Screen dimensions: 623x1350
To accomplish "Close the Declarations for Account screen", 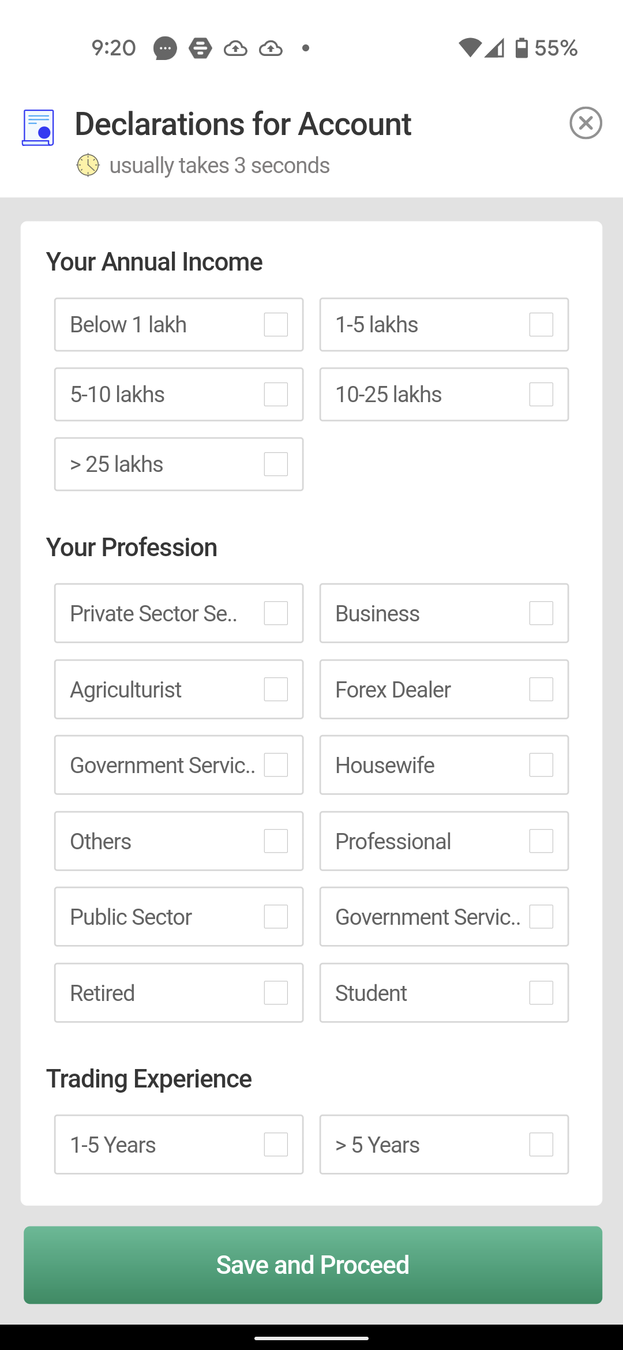I will pyautogui.click(x=585, y=123).
